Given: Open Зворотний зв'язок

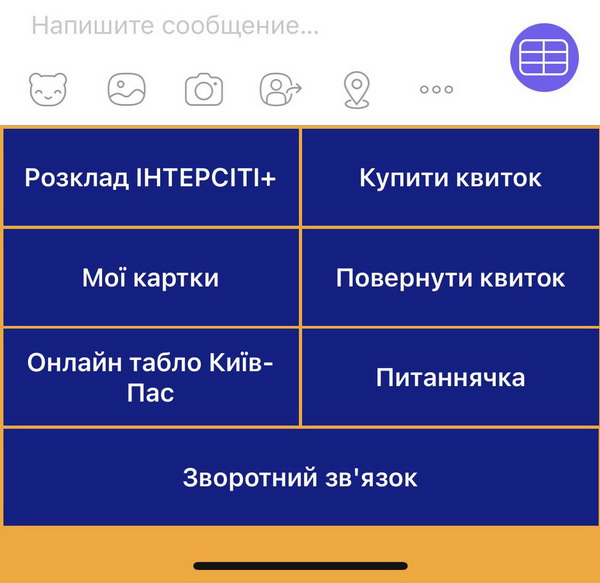Looking at the screenshot, I should (300, 477).
